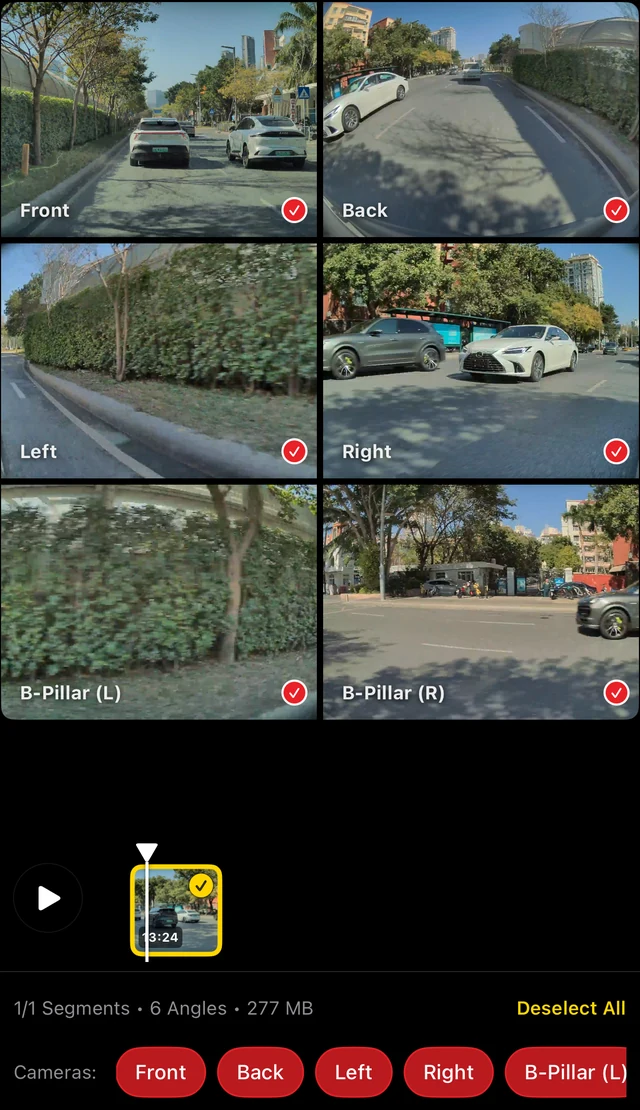
Task: Toggle the Front camera chip
Action: click(x=161, y=1072)
